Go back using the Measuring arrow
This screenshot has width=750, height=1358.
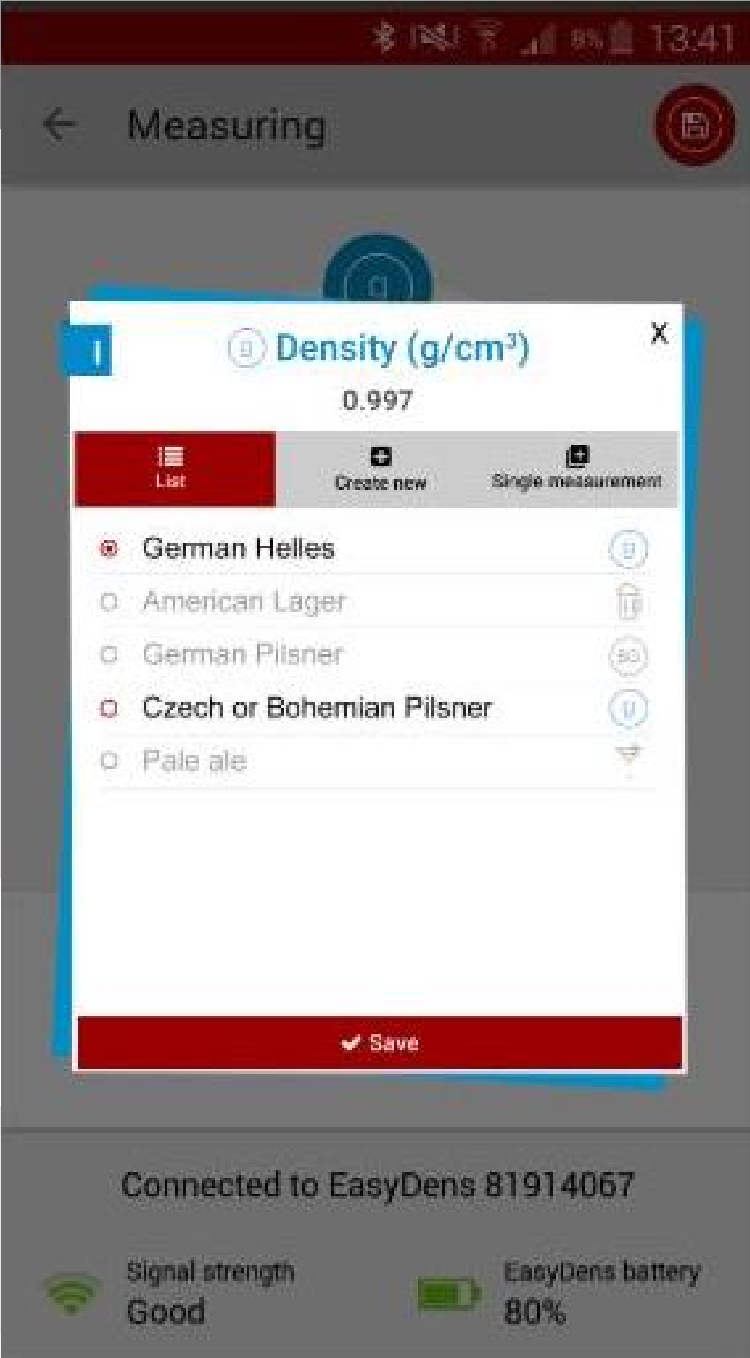[x=60, y=125]
